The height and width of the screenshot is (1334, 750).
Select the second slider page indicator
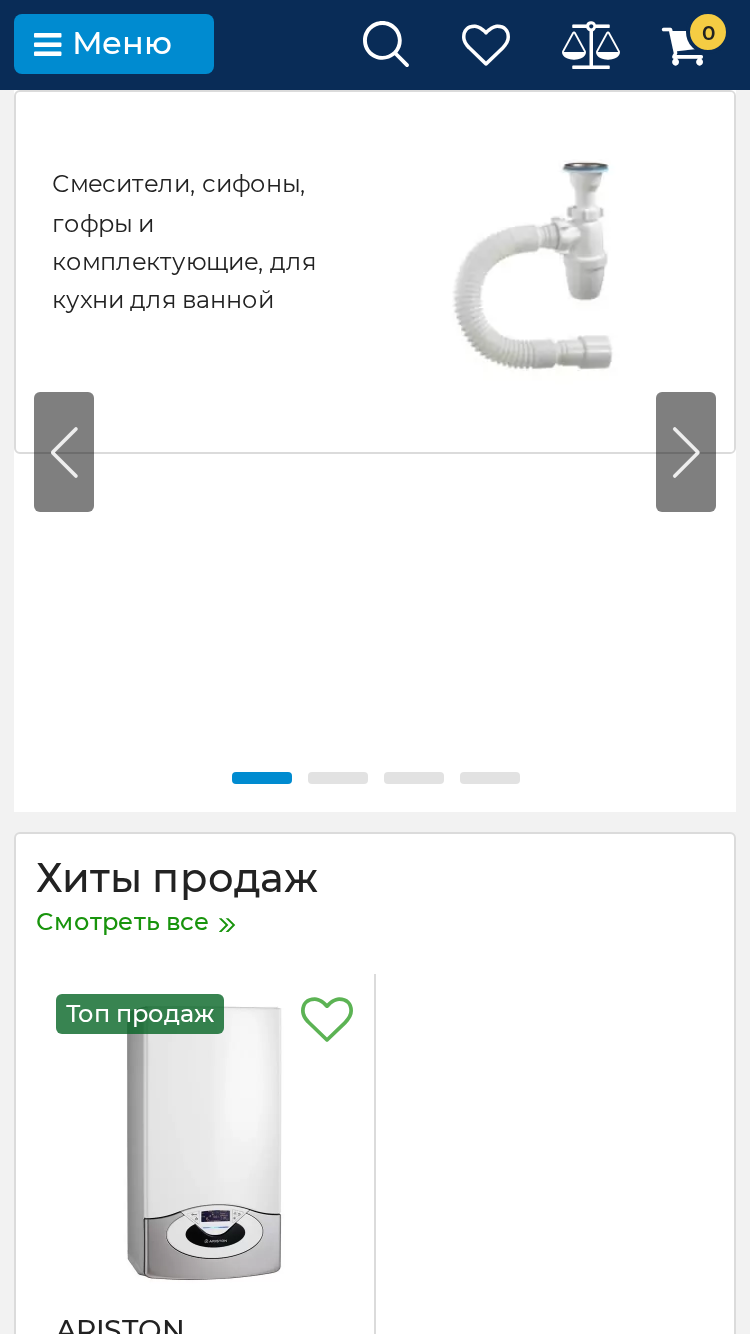[x=338, y=778]
